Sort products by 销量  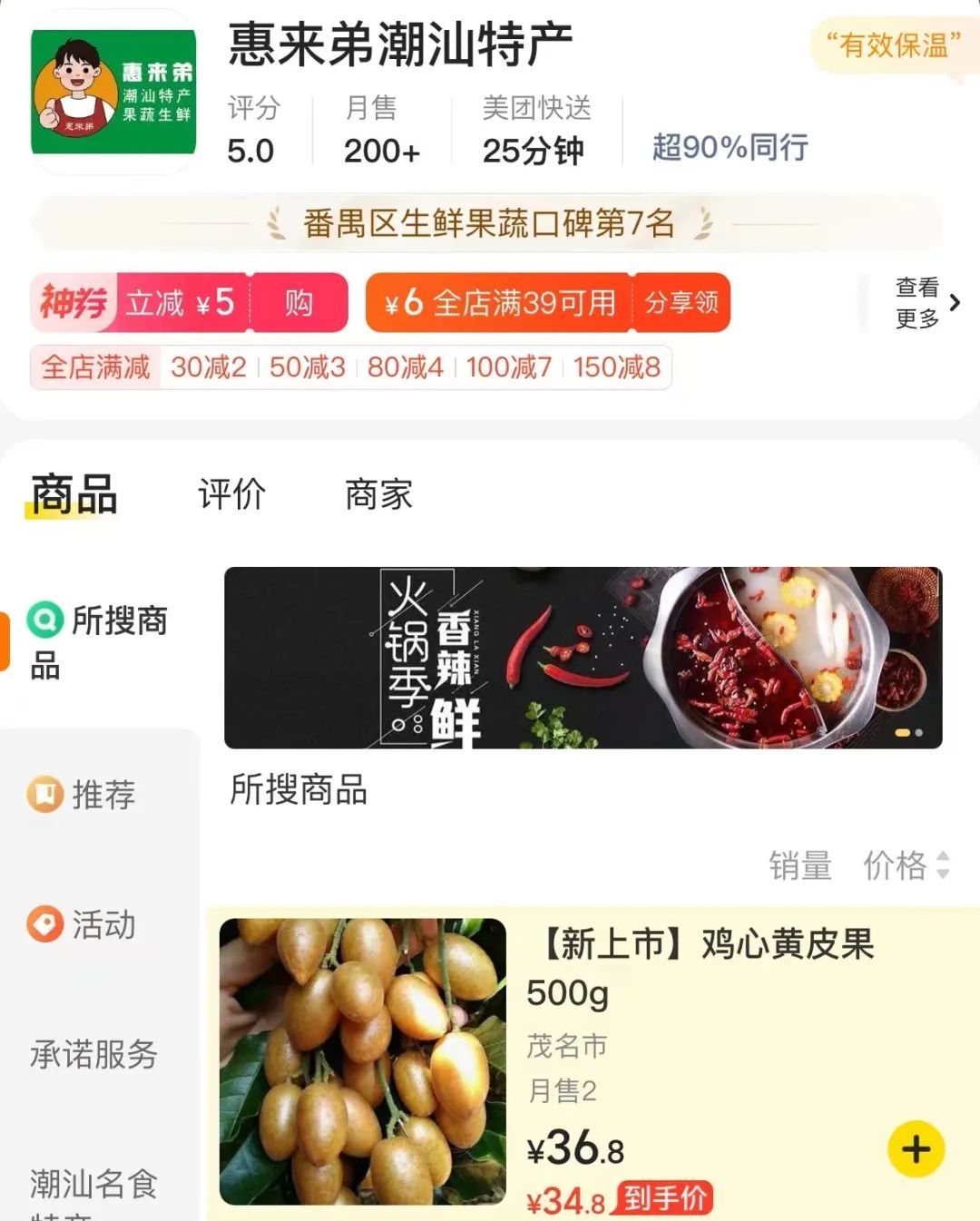coord(799,865)
